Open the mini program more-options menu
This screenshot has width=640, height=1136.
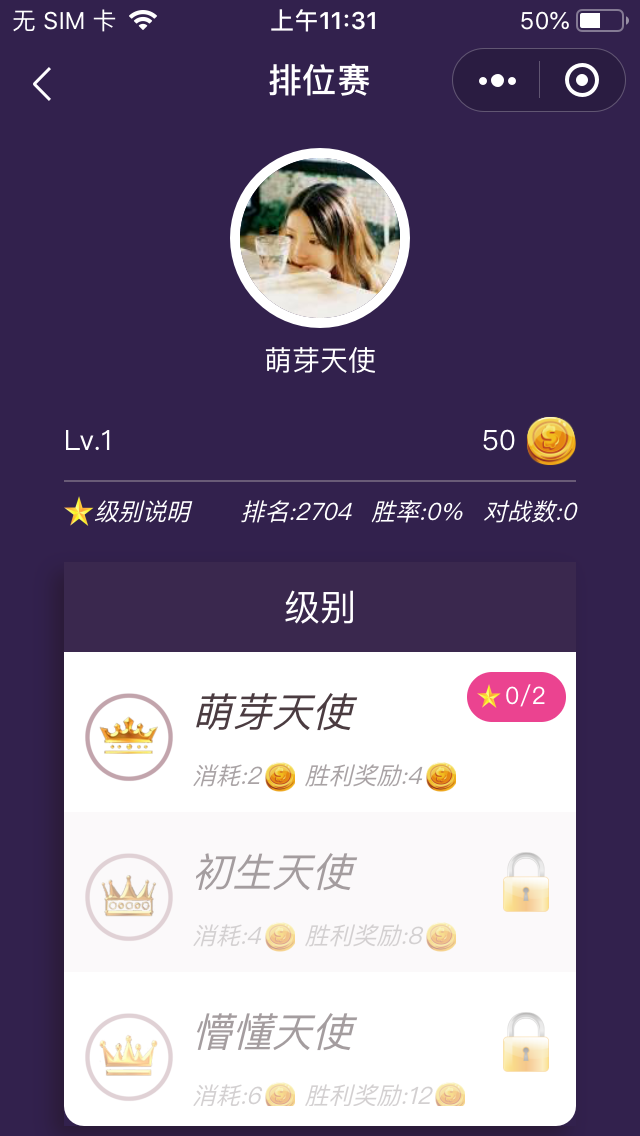(x=497, y=81)
